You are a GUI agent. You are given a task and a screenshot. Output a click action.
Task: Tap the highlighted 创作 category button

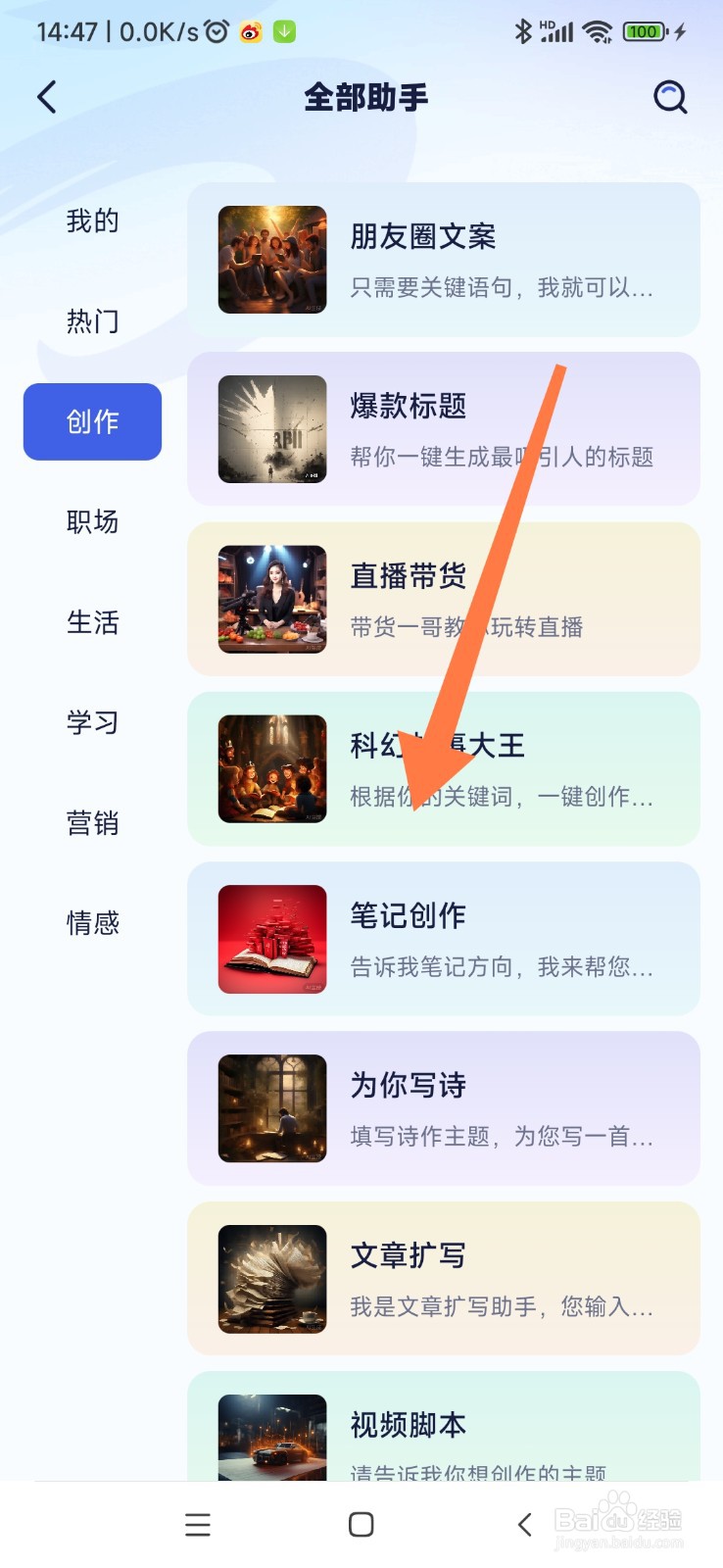point(92,421)
